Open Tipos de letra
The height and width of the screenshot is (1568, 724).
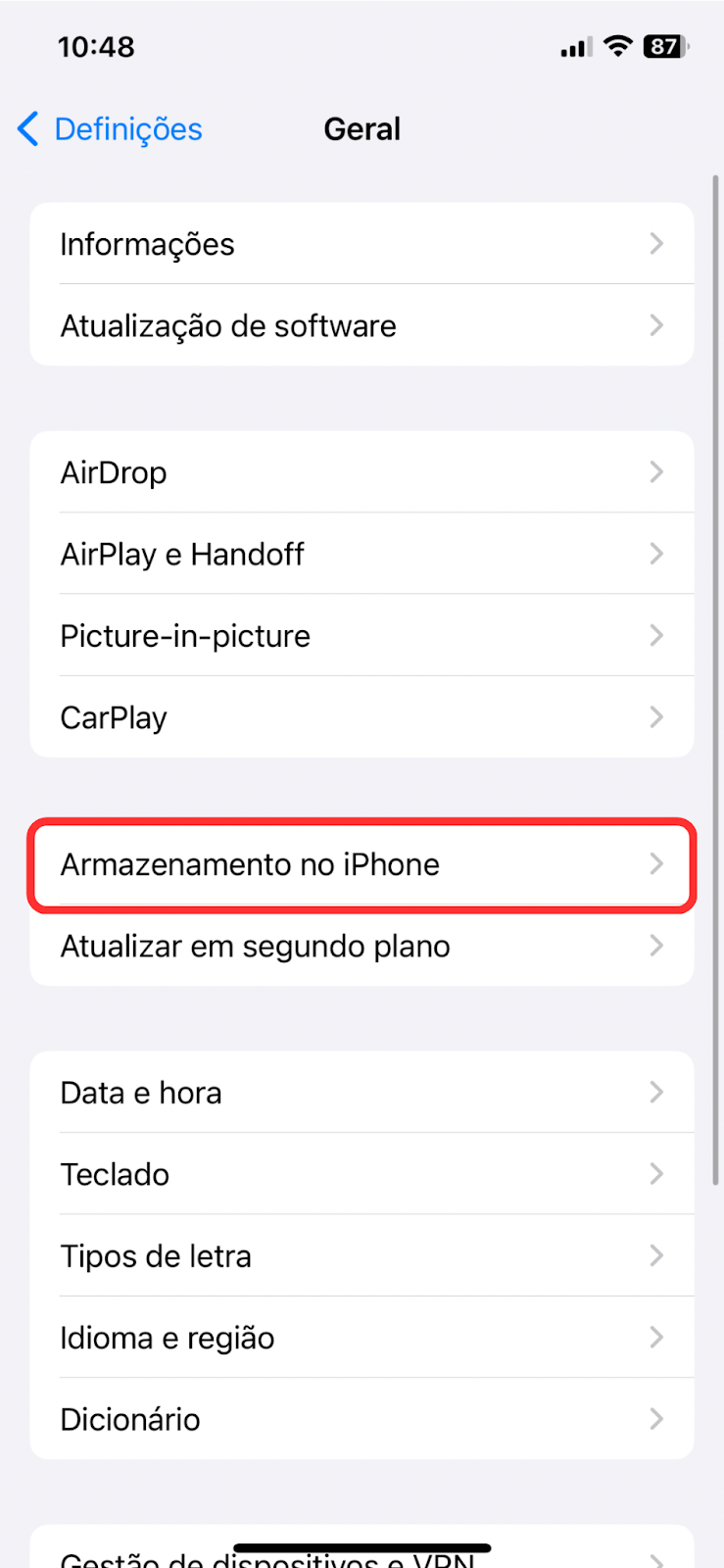pos(362,1255)
